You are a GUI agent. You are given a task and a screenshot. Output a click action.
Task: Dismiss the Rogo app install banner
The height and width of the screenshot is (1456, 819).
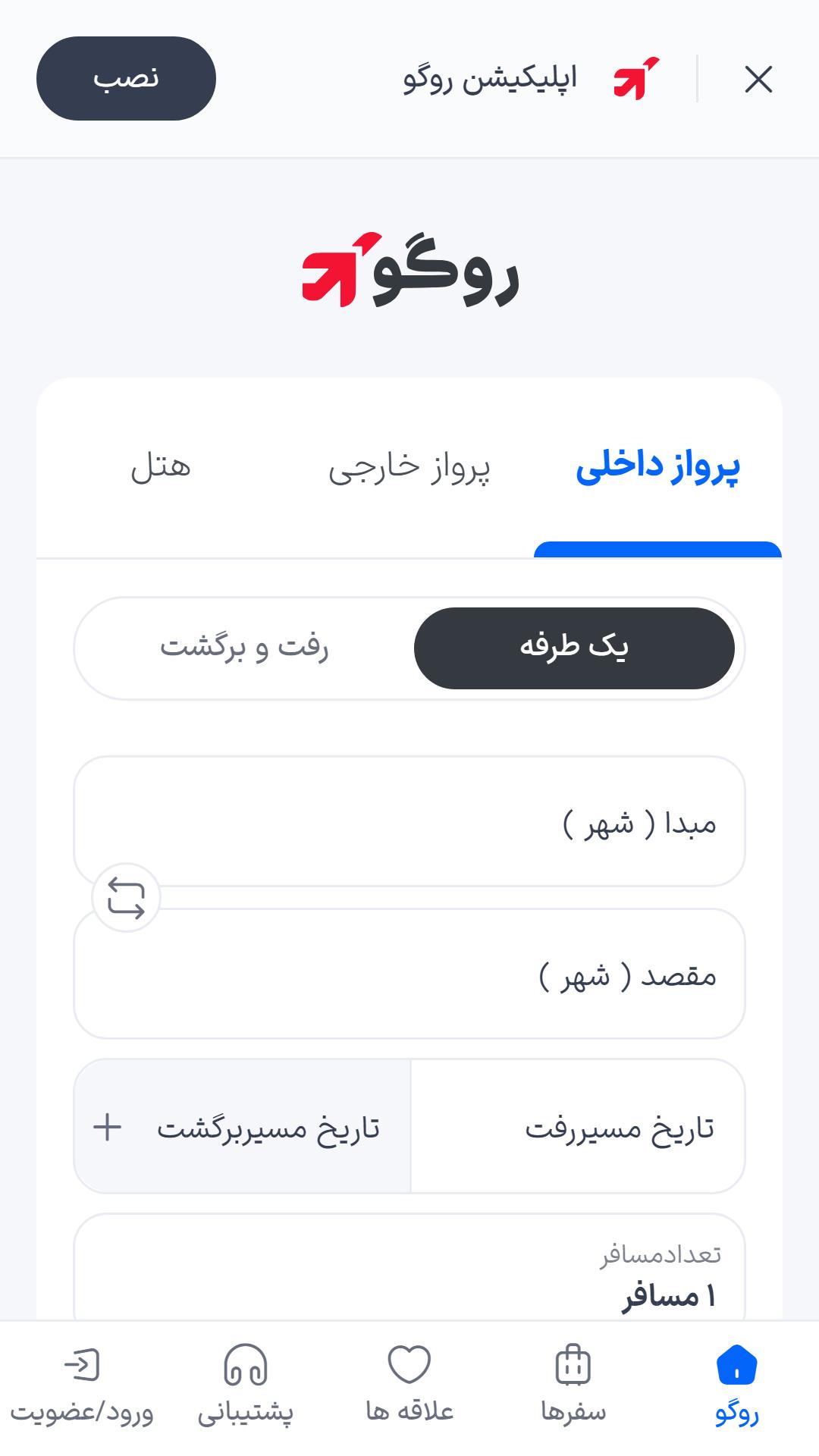coord(758,79)
